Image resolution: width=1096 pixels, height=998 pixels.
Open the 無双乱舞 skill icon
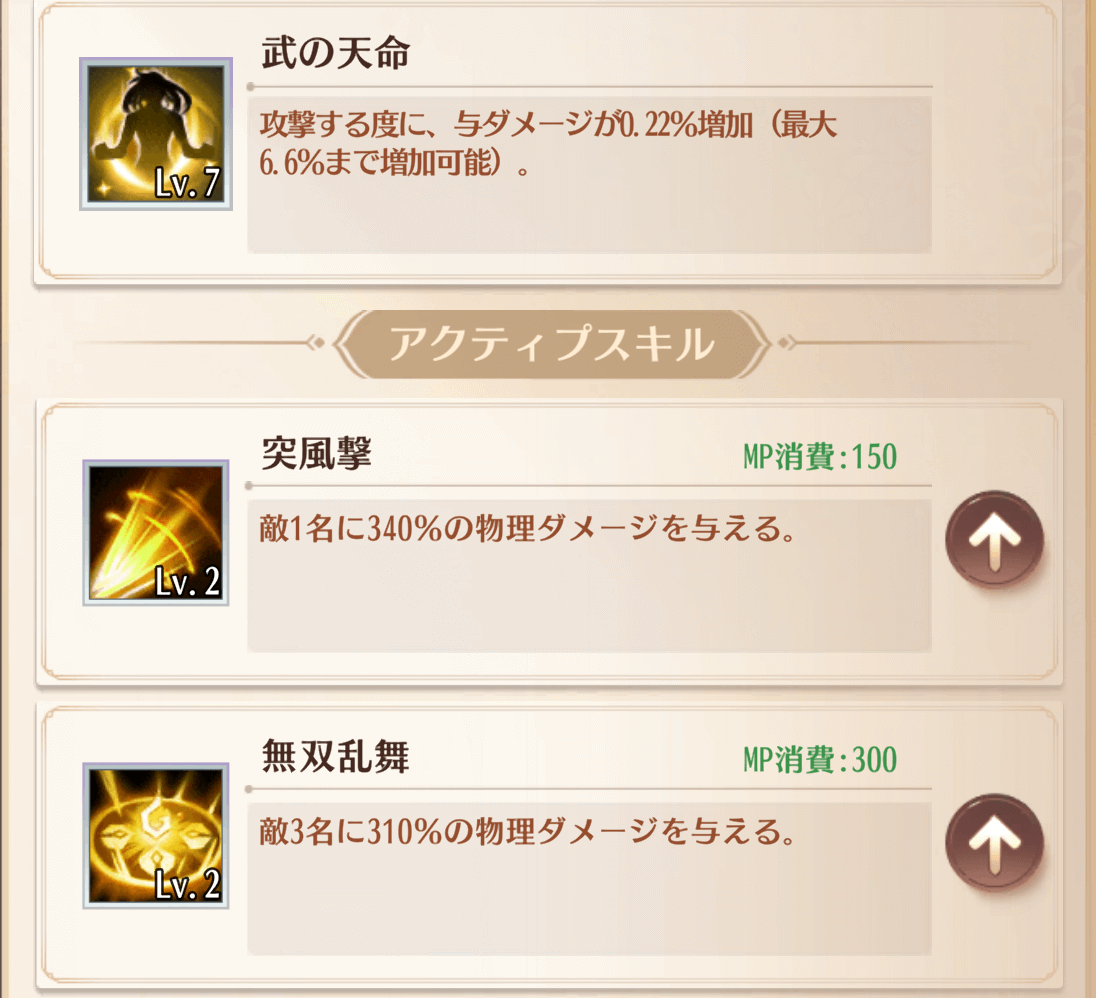click(x=156, y=835)
